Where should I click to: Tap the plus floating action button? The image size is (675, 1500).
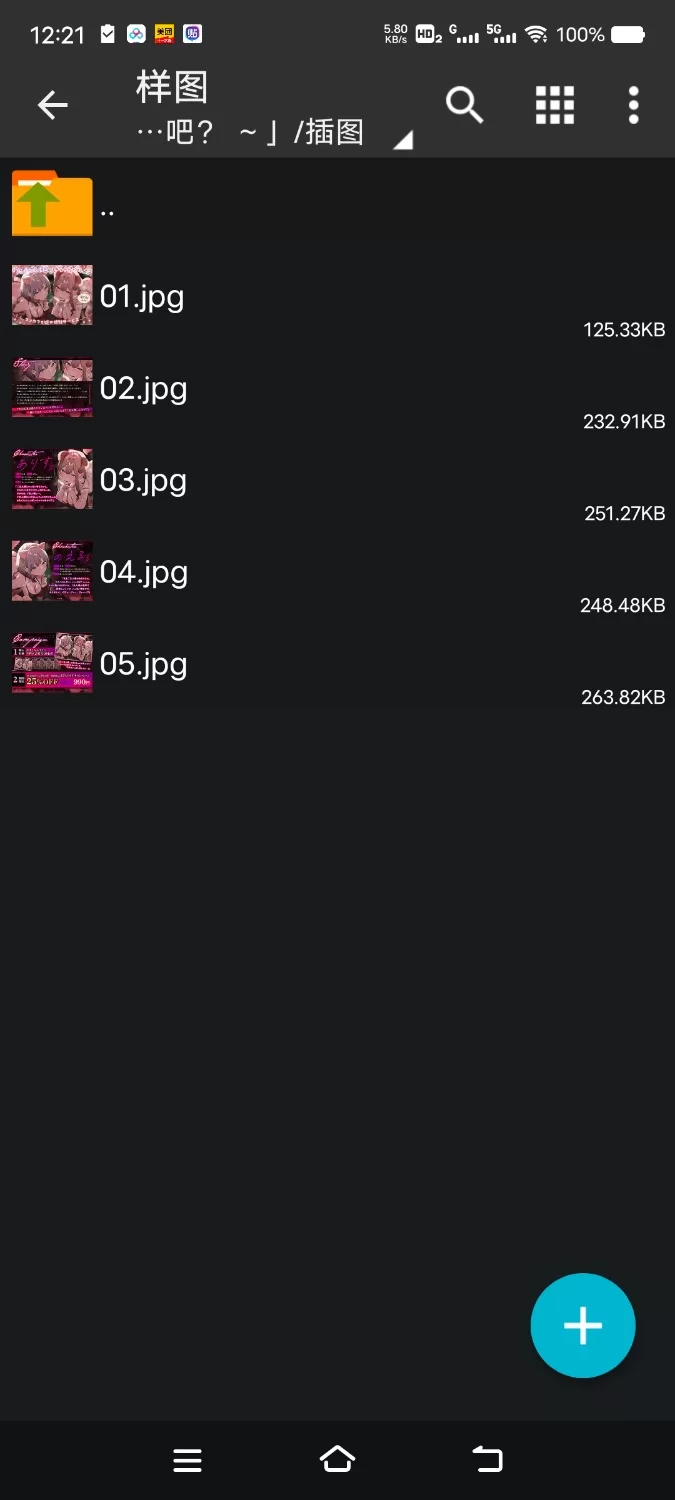point(583,1326)
